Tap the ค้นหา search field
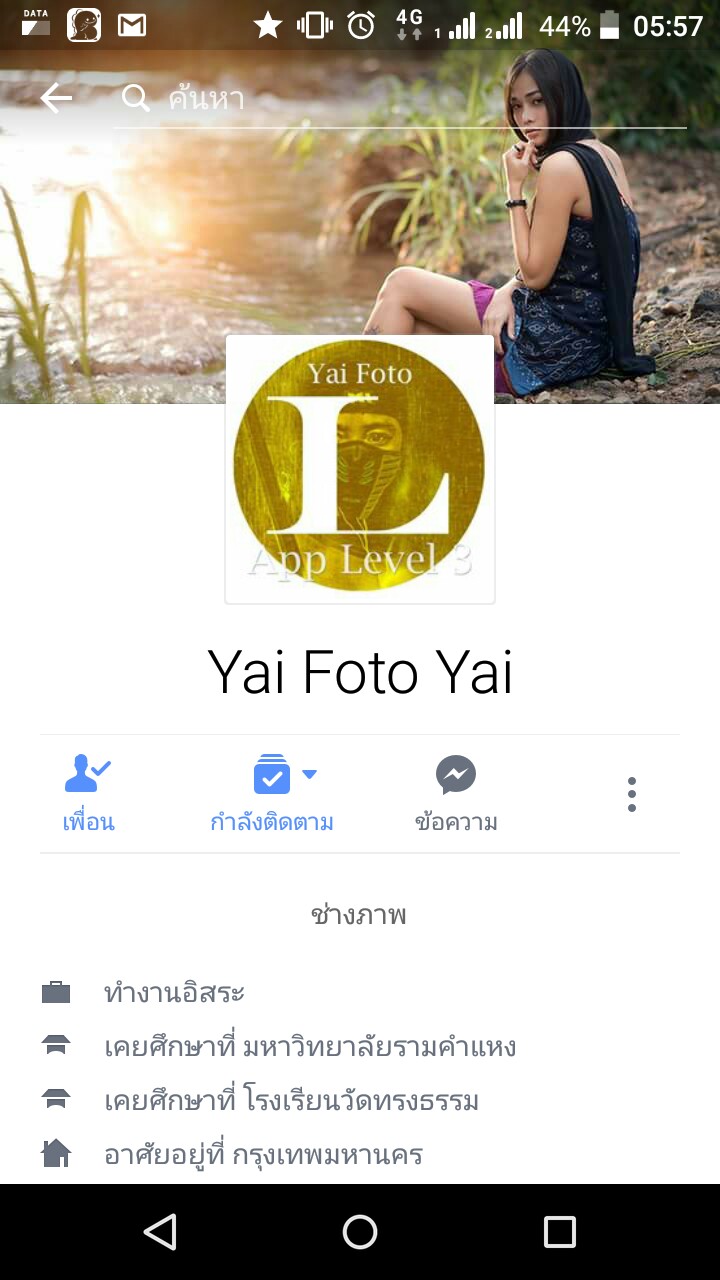The width and height of the screenshot is (720, 1280). tap(400, 98)
